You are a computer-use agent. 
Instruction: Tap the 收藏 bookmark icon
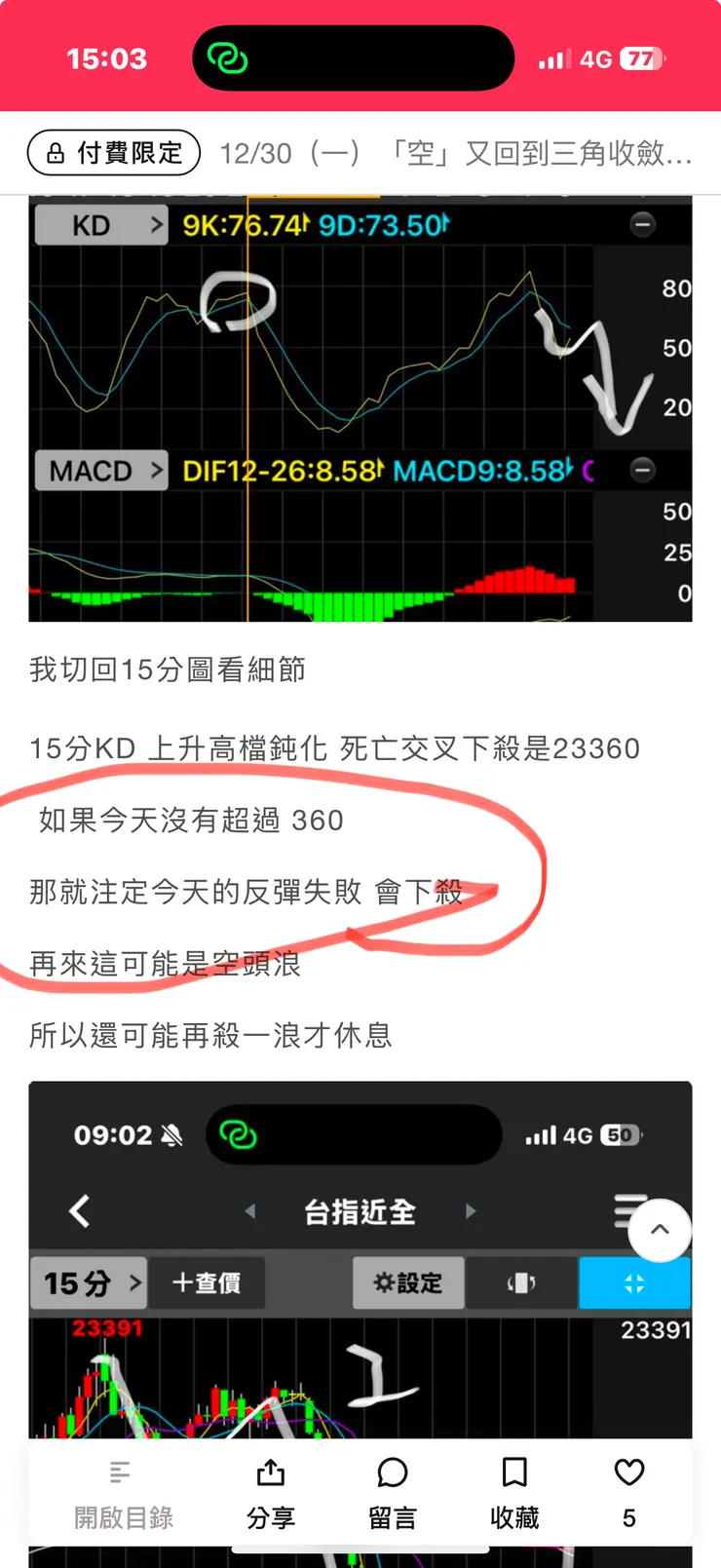[513, 1472]
